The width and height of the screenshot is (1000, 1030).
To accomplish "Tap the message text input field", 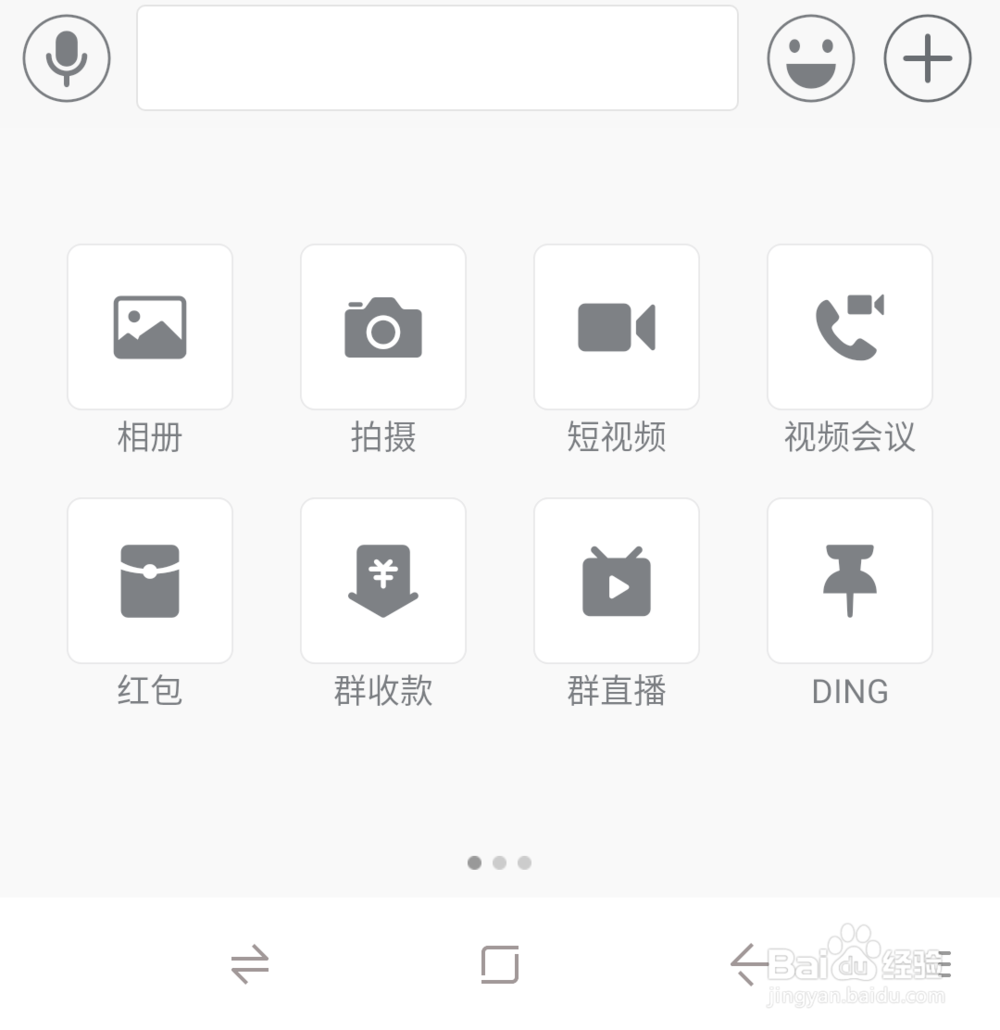I will pyautogui.click(x=438, y=58).
